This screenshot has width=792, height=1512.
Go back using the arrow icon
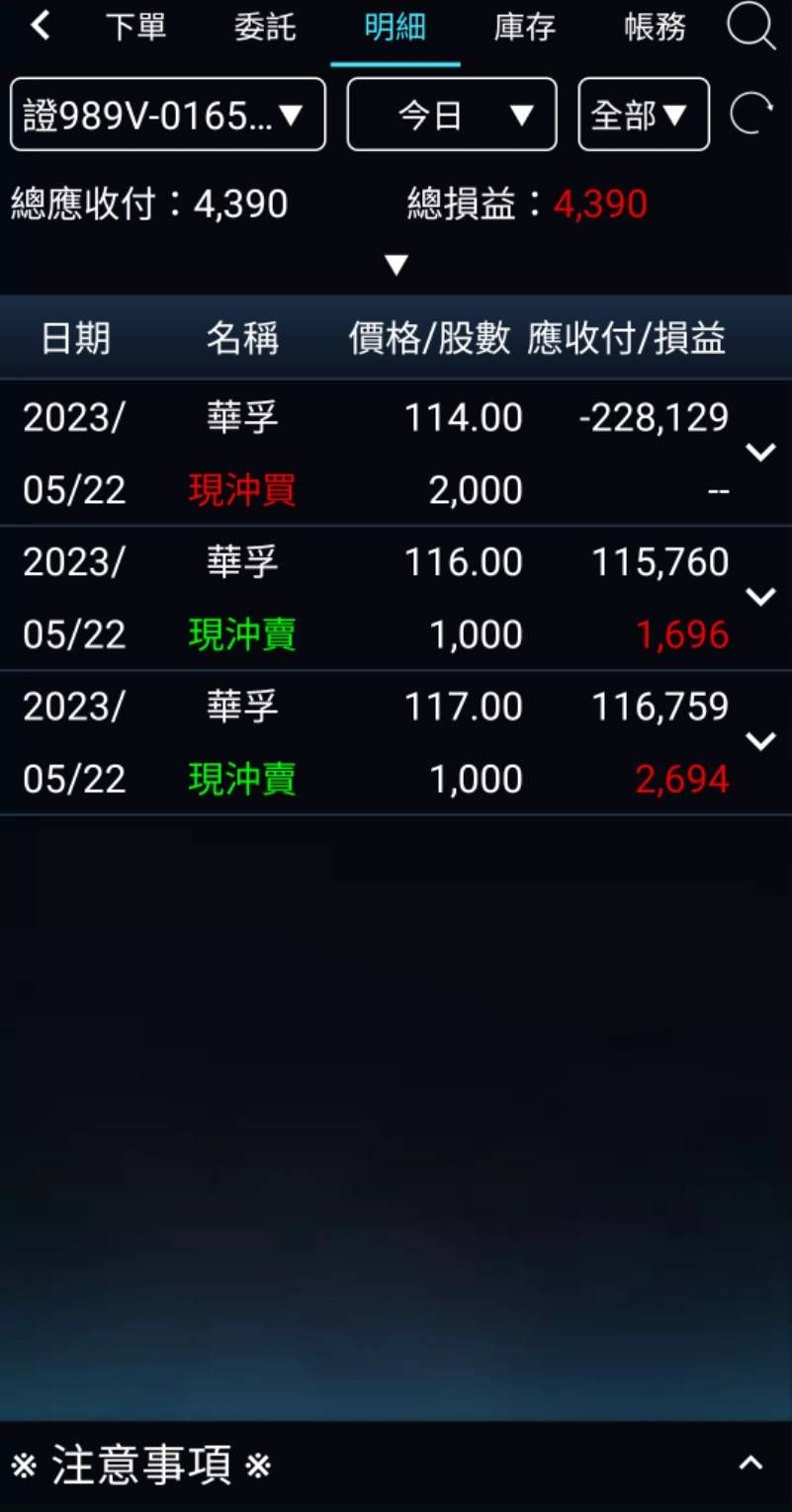tap(40, 27)
